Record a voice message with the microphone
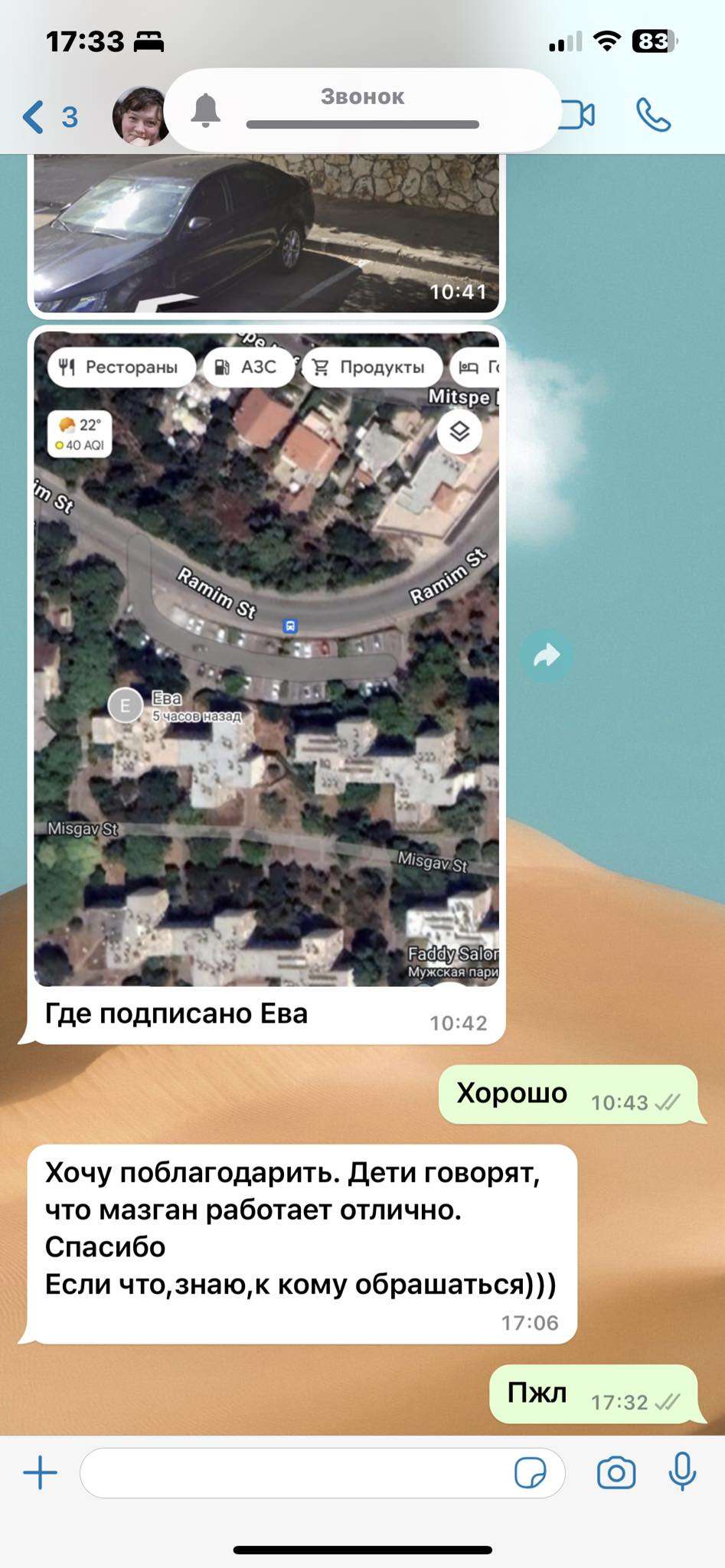 point(682,1471)
